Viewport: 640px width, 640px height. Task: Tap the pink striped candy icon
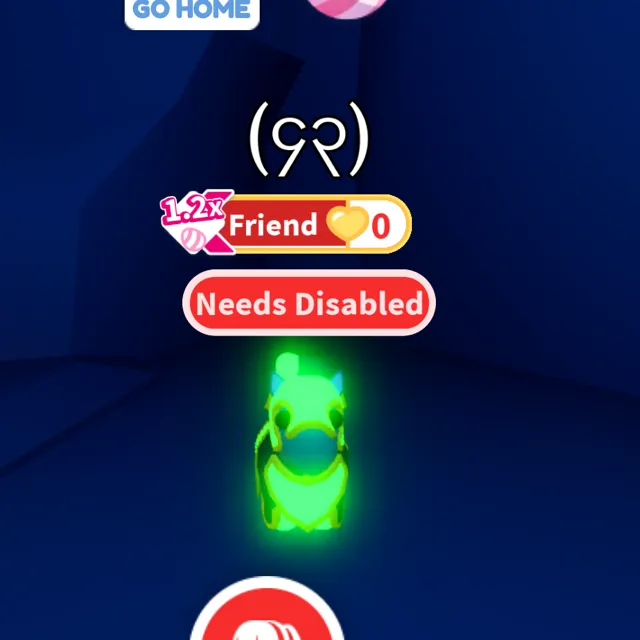pyautogui.click(x=346, y=8)
